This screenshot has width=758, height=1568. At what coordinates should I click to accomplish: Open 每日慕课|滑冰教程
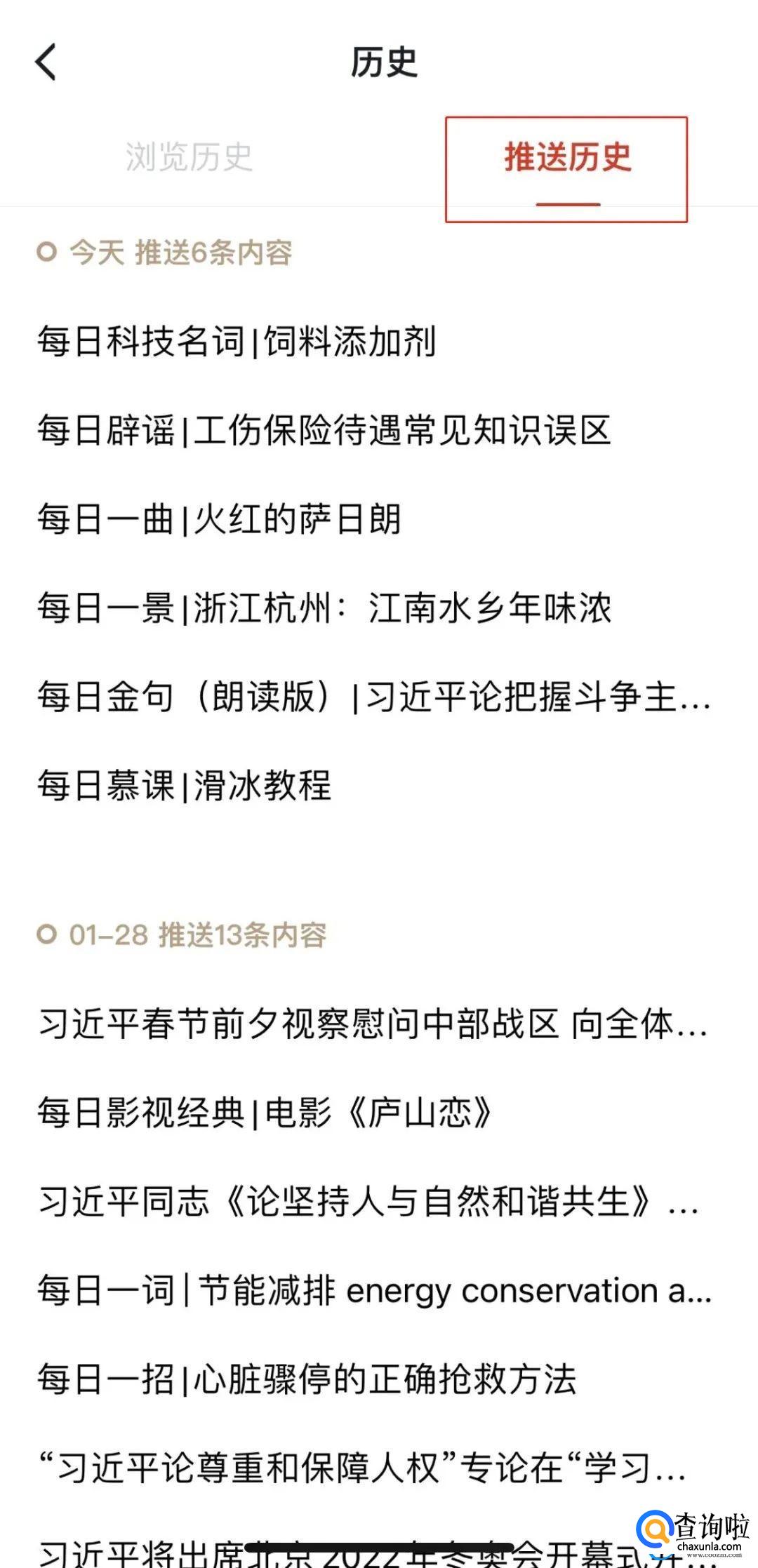pos(185,785)
